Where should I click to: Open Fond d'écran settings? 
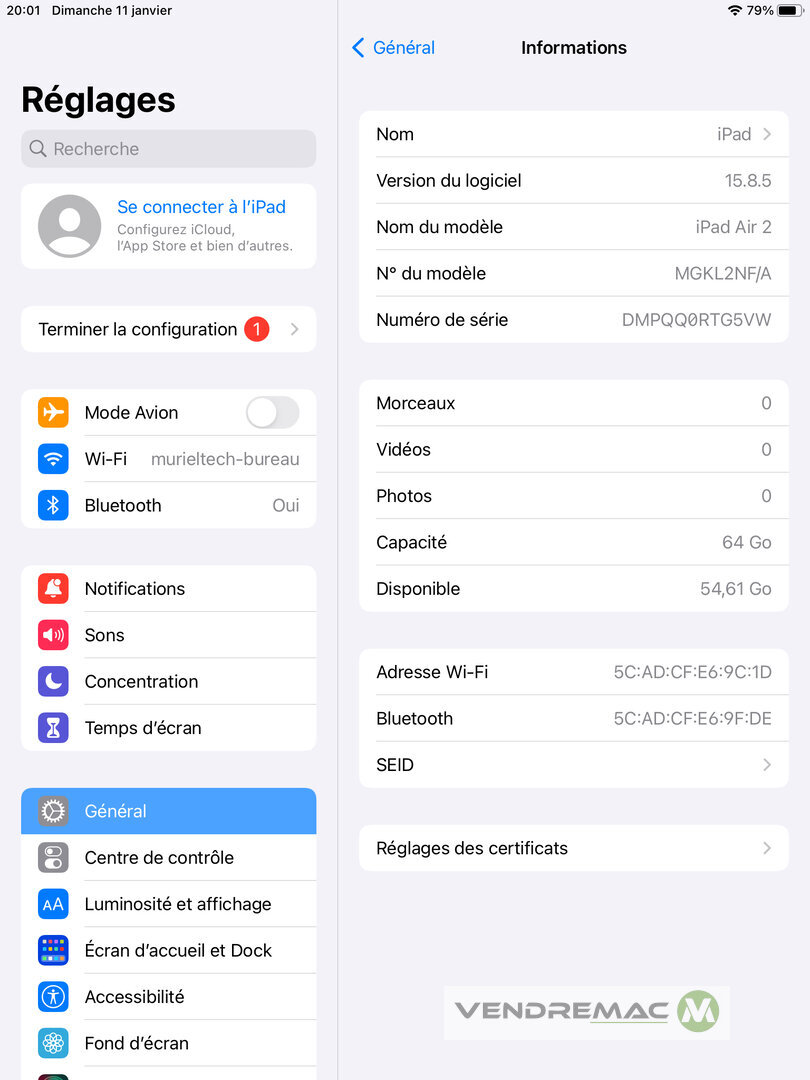(x=168, y=1043)
